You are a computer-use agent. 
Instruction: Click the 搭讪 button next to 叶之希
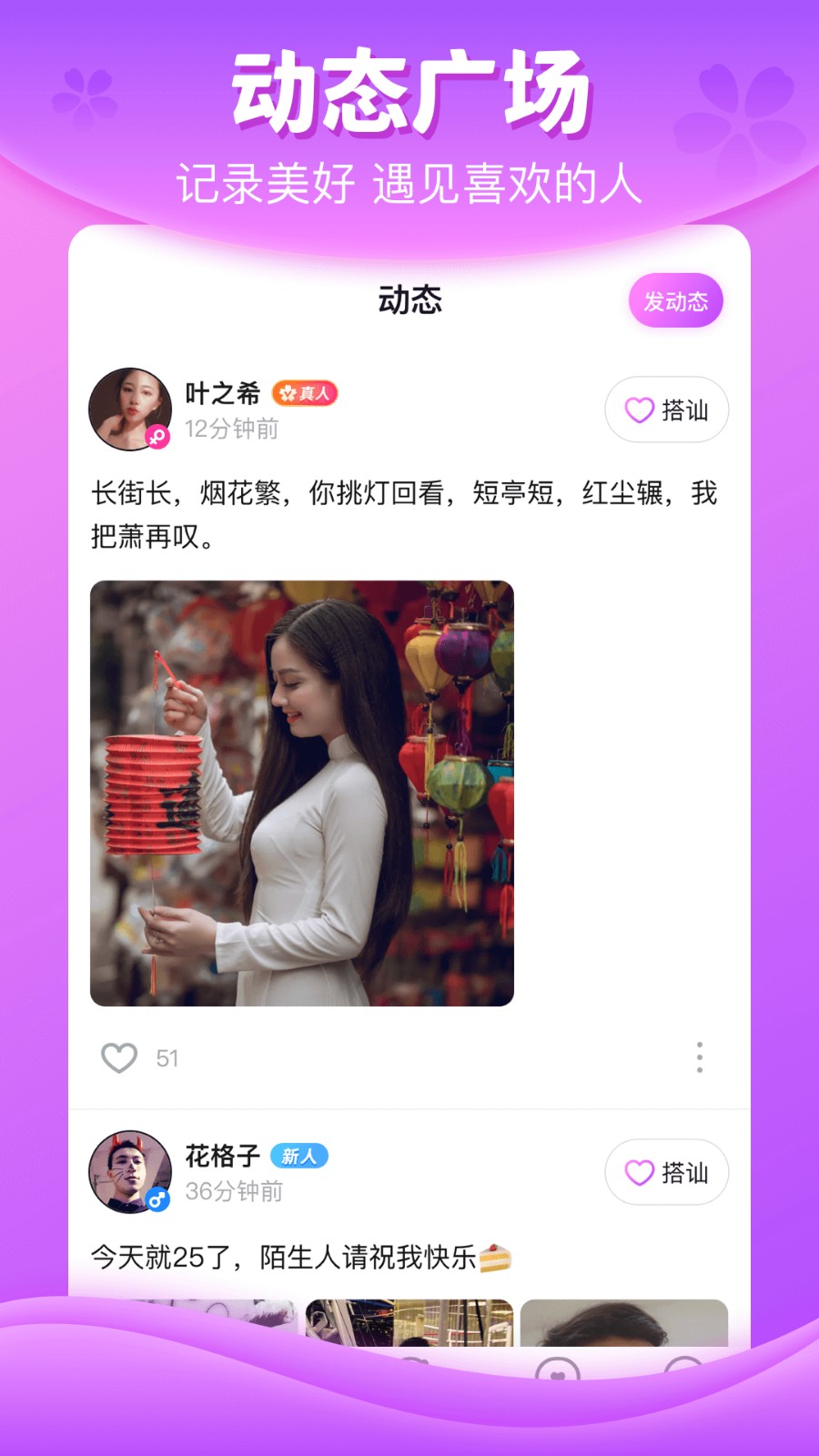667,410
